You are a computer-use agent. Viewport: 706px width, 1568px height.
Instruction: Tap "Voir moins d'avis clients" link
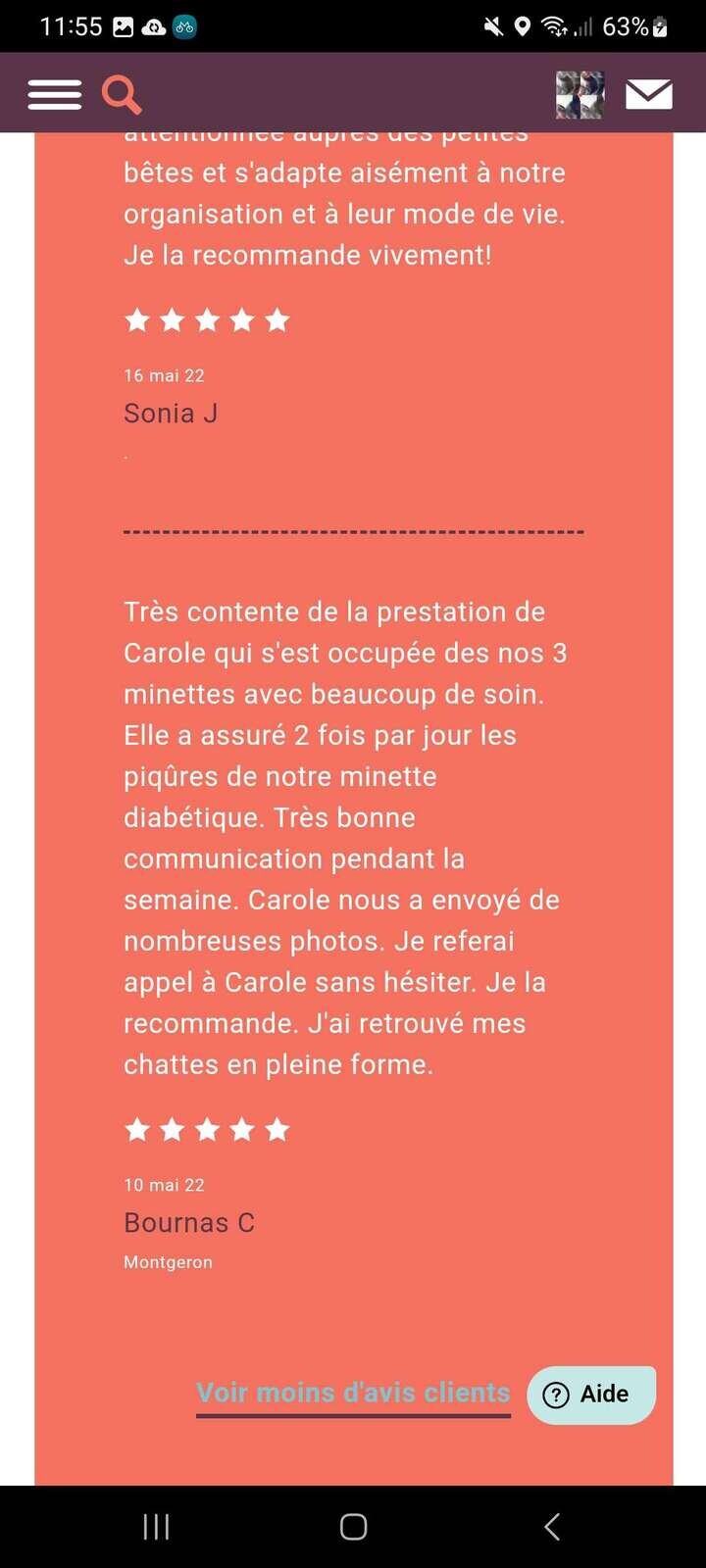coord(353,1393)
